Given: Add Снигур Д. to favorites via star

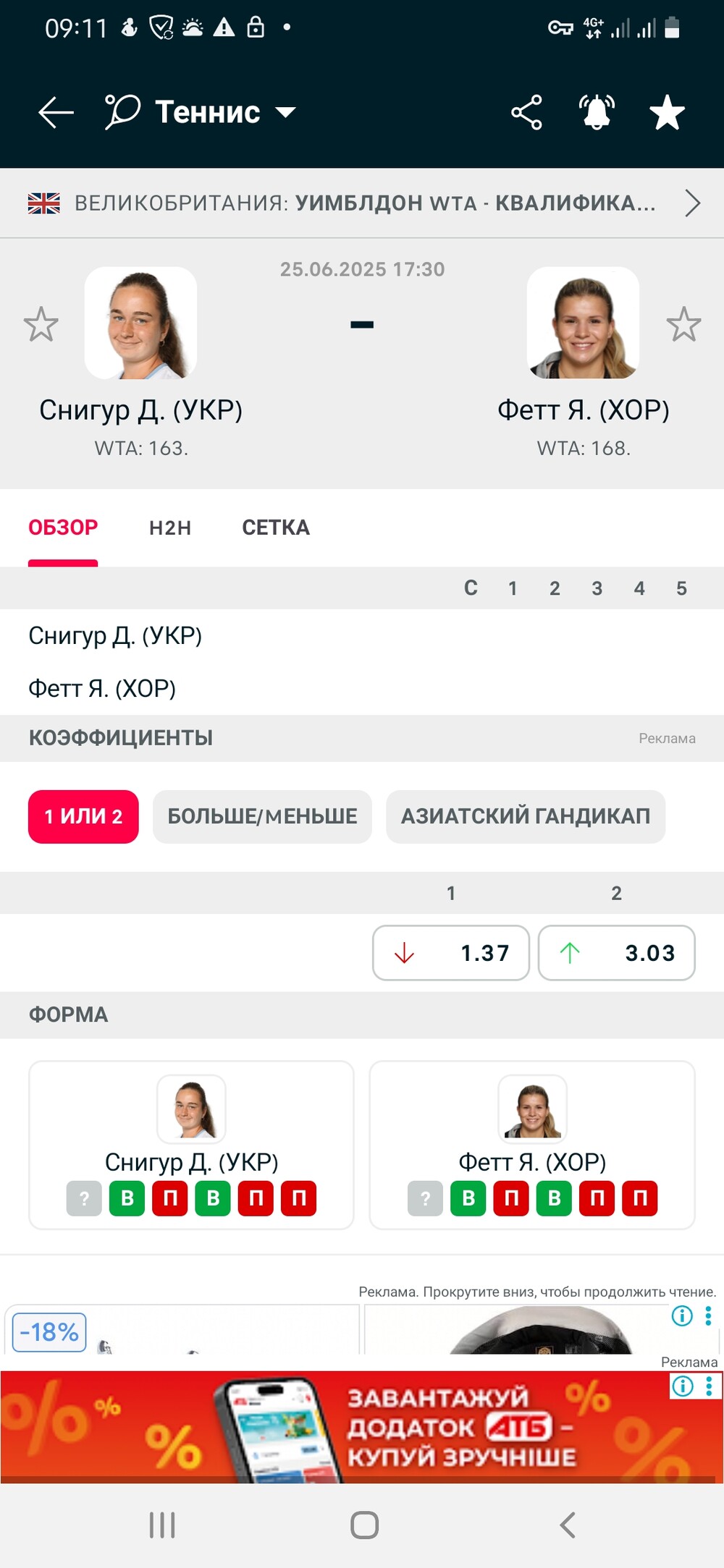Looking at the screenshot, I should 41,324.
